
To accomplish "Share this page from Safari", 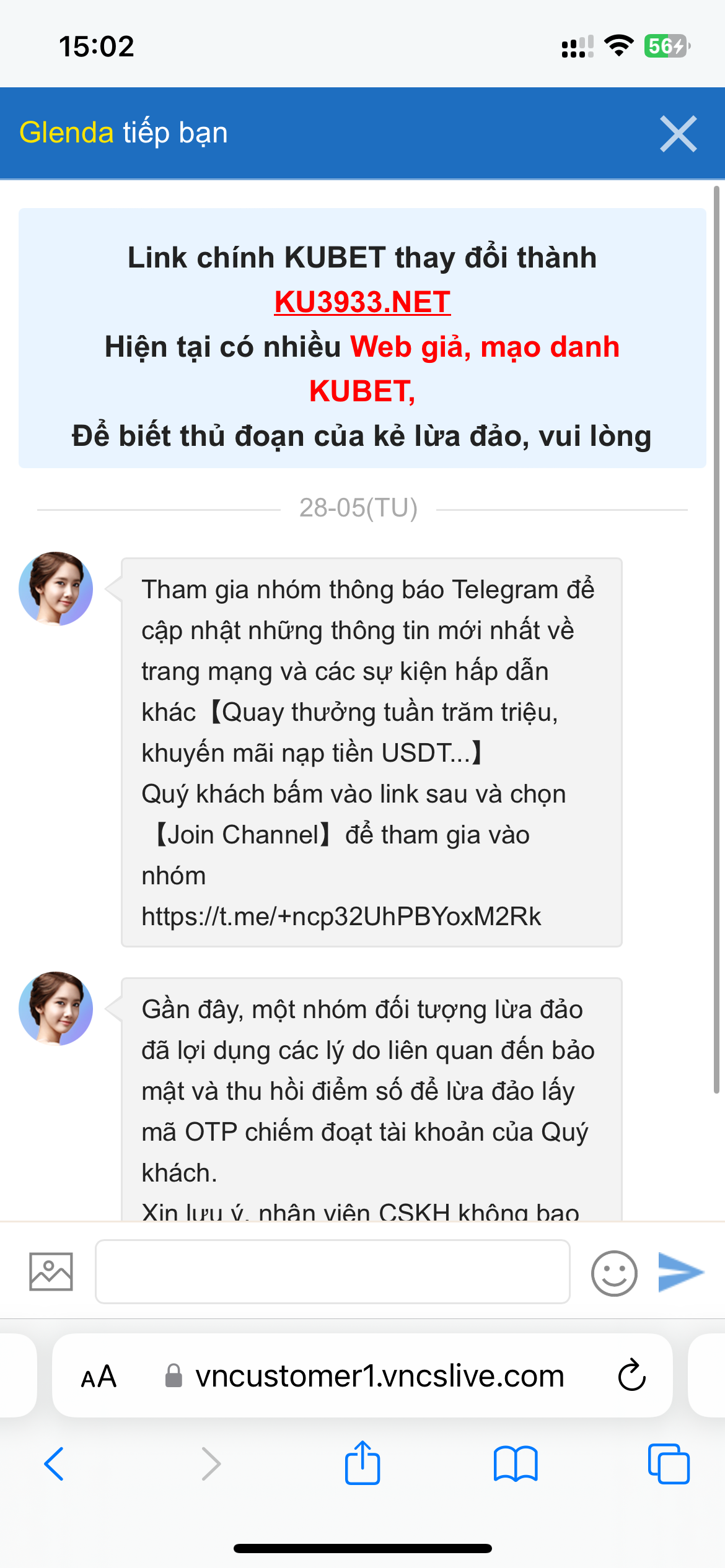I will (x=362, y=1463).
